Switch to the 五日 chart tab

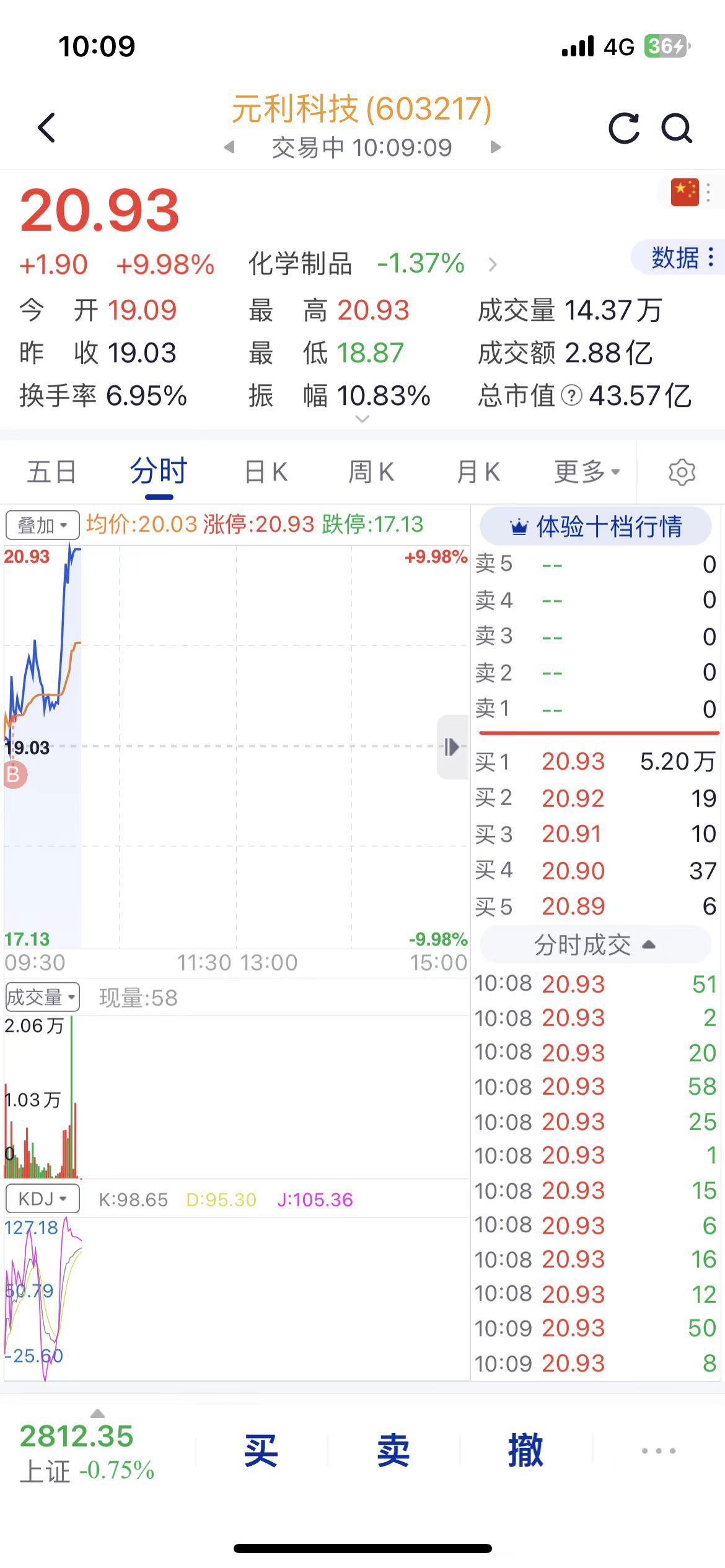point(52,472)
